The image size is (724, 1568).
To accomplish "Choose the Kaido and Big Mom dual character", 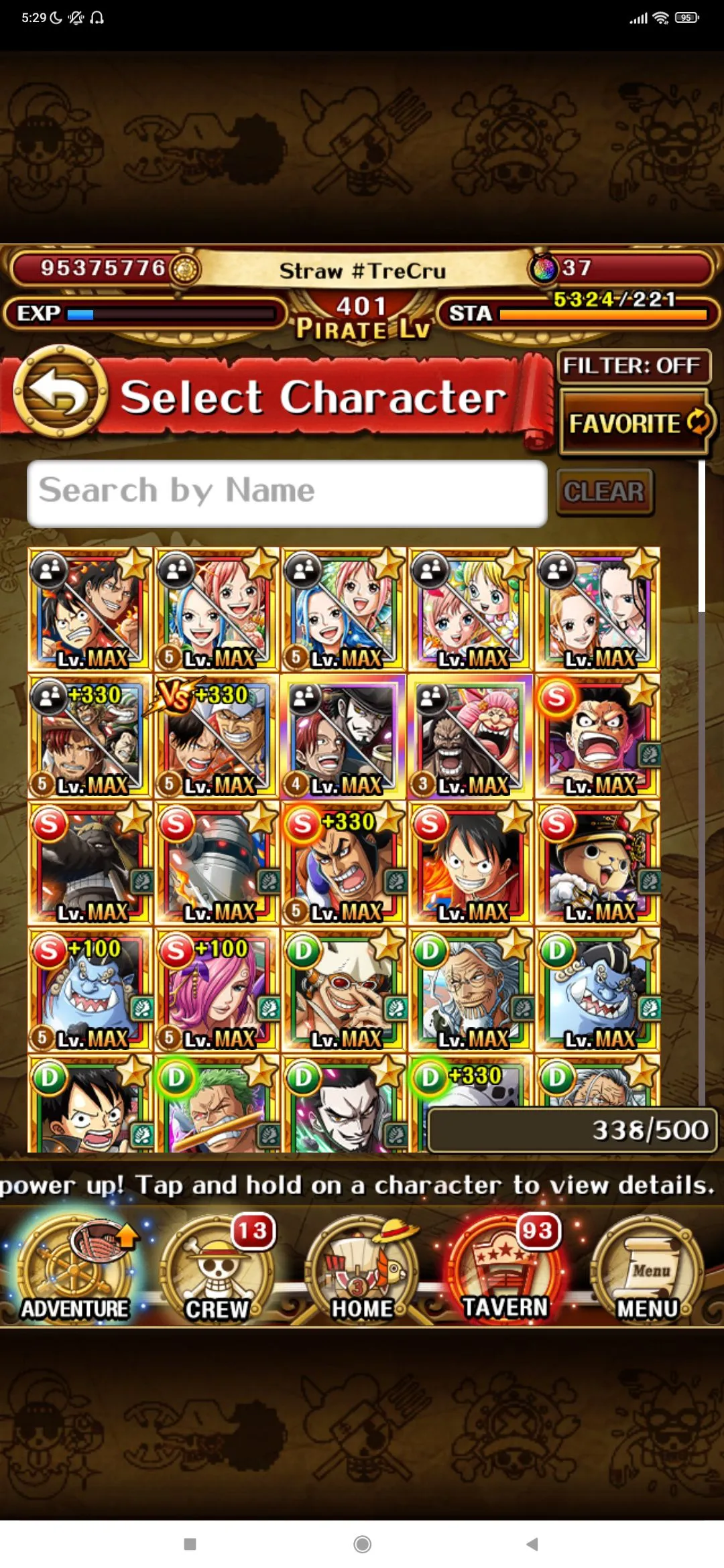I will pos(471,736).
